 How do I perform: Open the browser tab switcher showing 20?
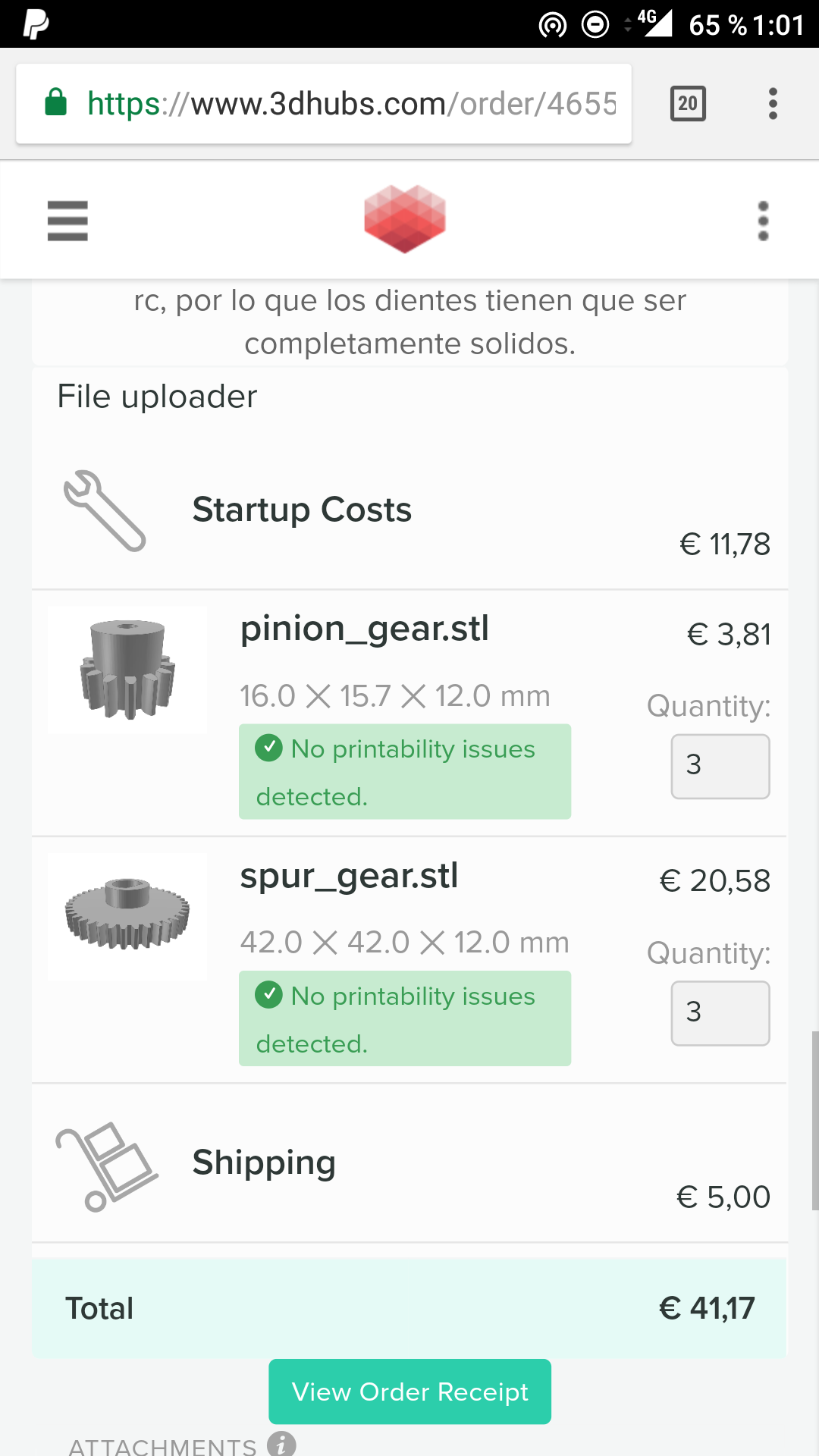pyautogui.click(x=688, y=104)
